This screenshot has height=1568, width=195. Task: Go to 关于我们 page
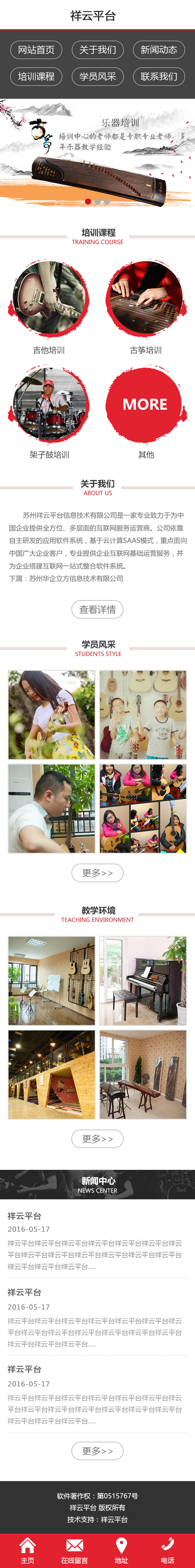97,50
